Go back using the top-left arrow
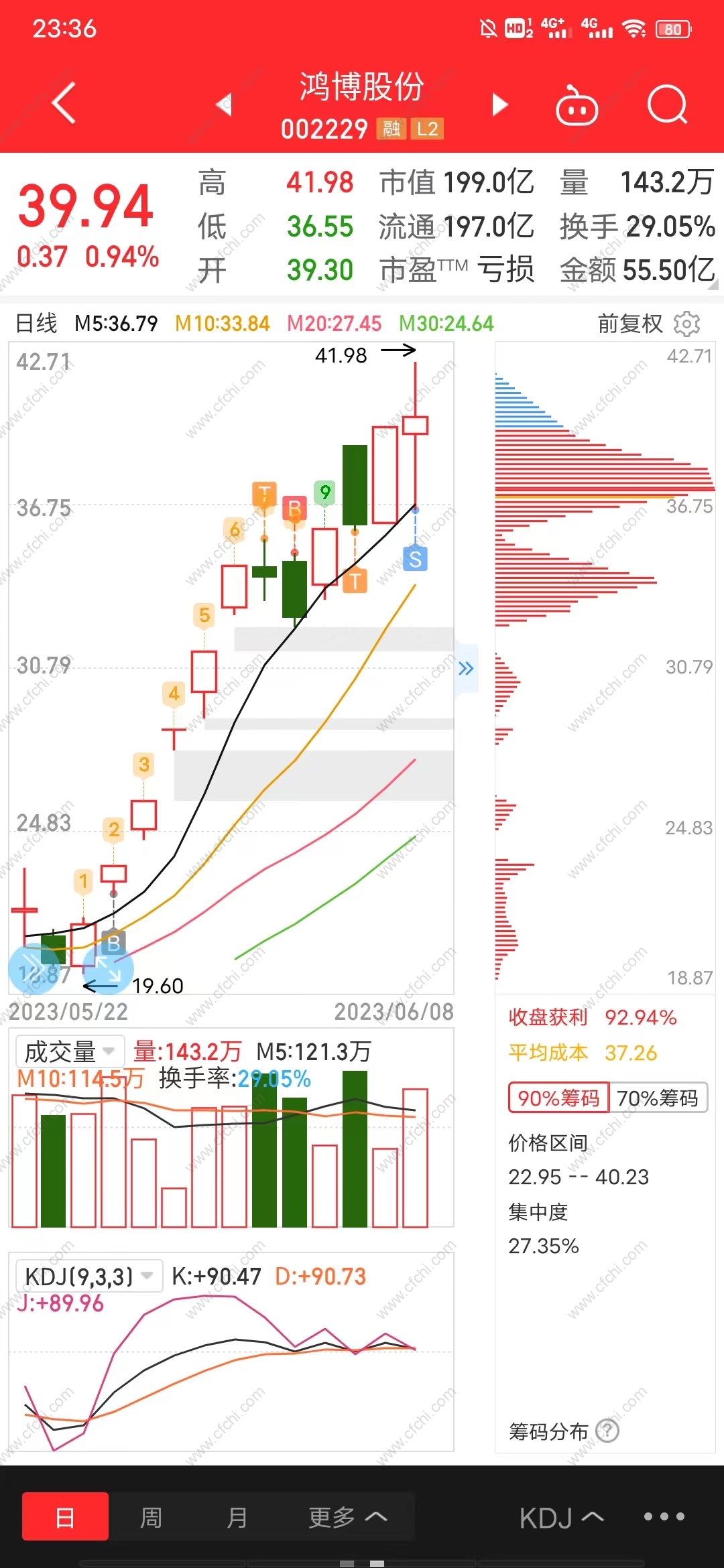The width and height of the screenshot is (724, 1568). click(64, 104)
